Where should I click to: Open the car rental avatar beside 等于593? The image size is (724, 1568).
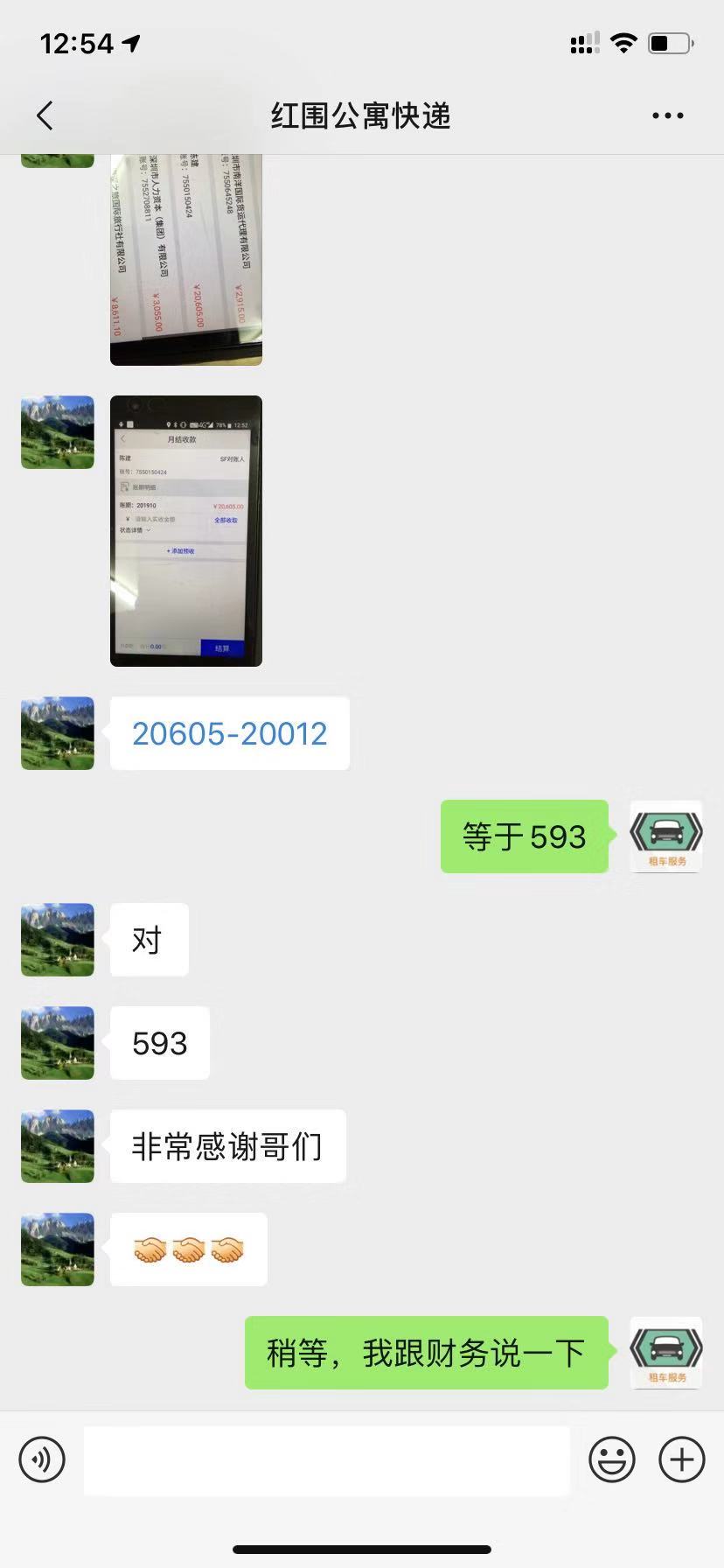(x=666, y=836)
